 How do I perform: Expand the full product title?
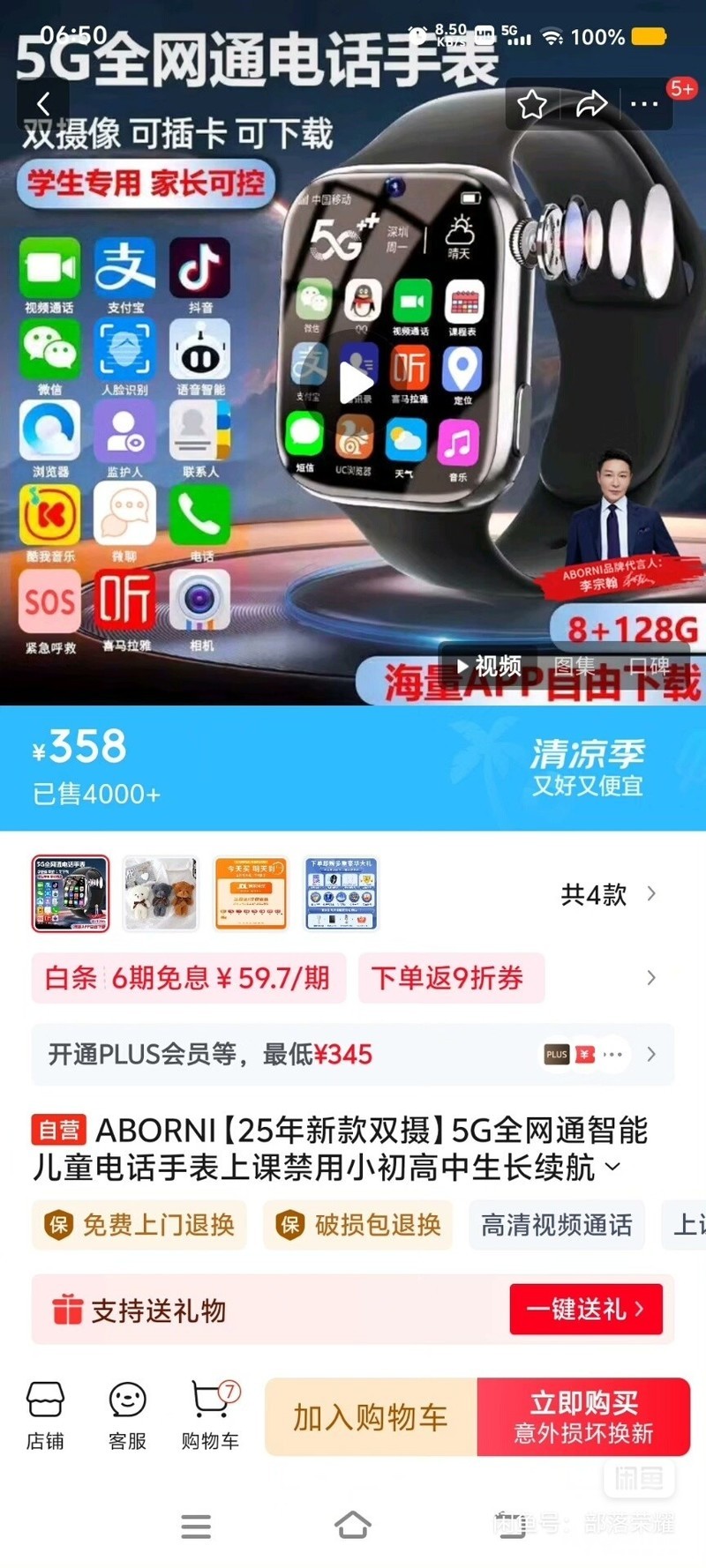pos(612,1168)
